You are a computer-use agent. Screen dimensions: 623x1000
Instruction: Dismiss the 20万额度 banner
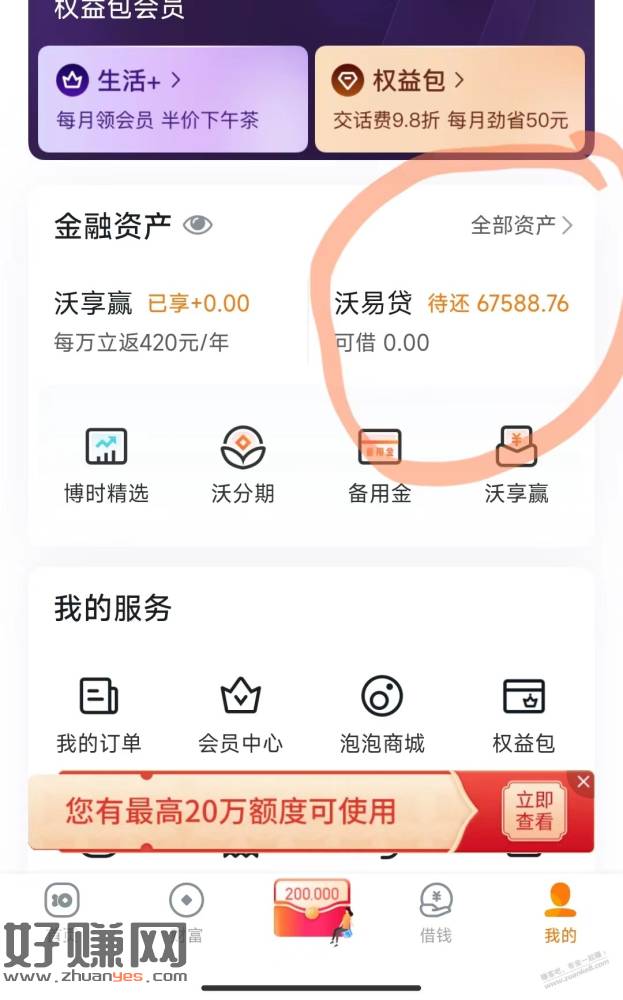(x=584, y=781)
